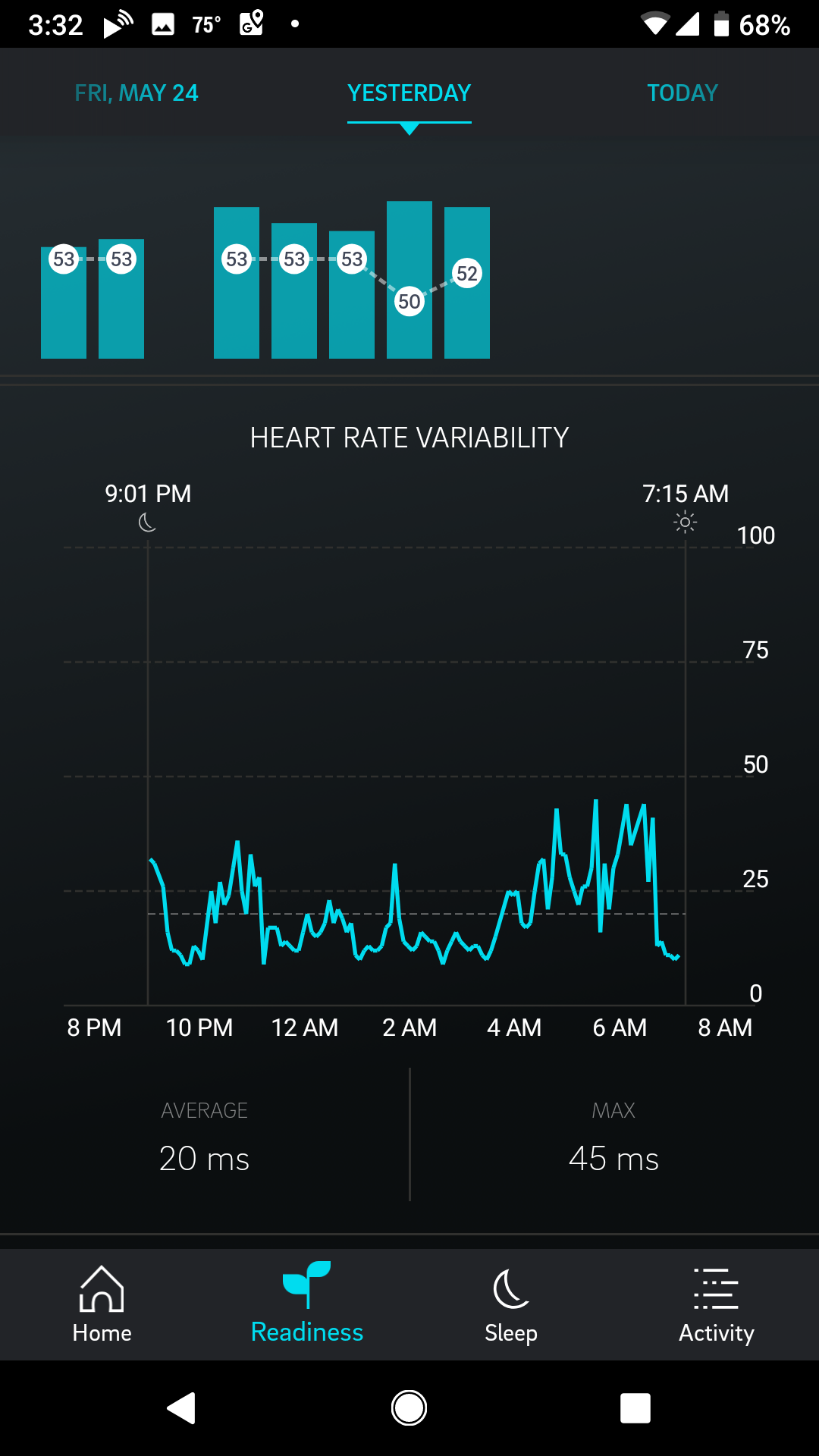Tap the system home button
This screenshot has width=819, height=1456.
(x=409, y=1408)
